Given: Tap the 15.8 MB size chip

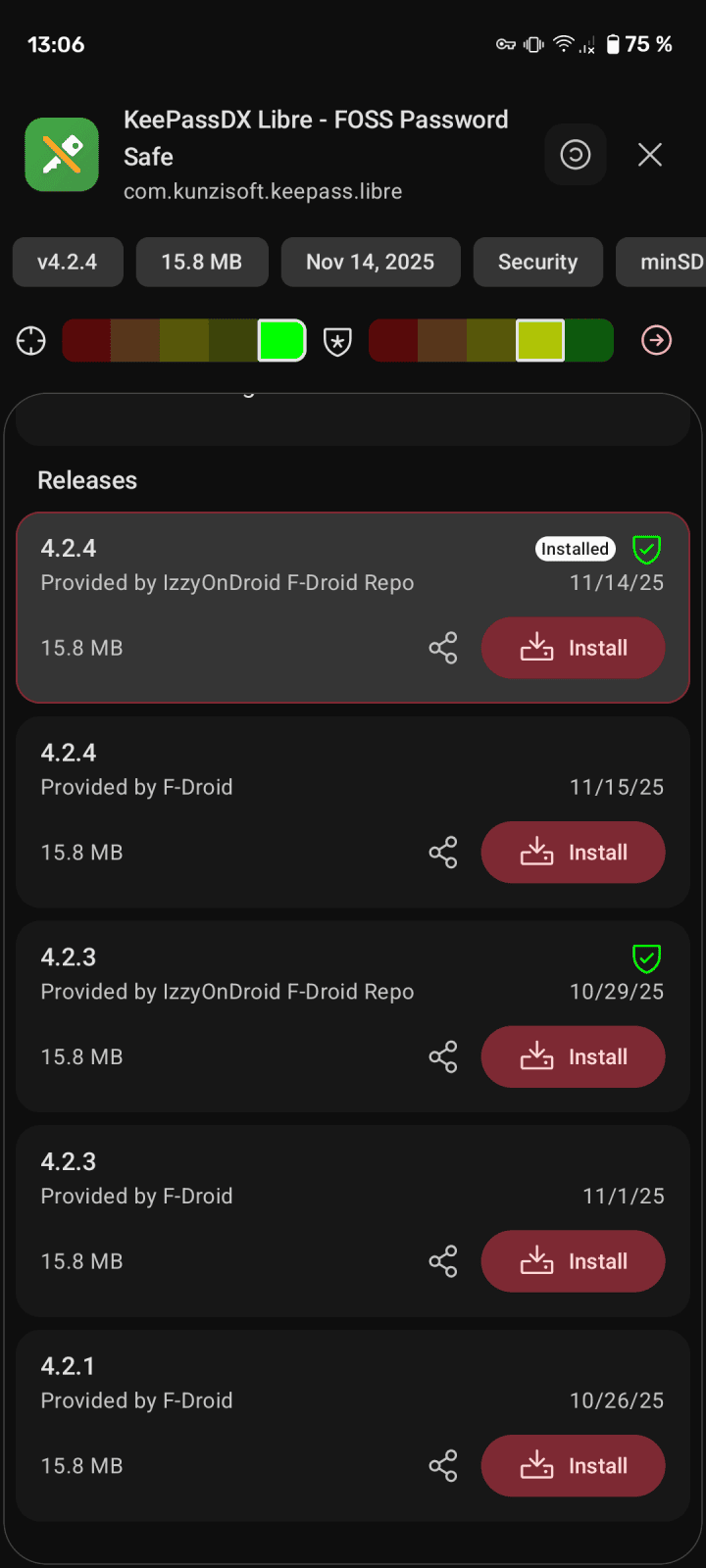Looking at the screenshot, I should coord(201,262).
